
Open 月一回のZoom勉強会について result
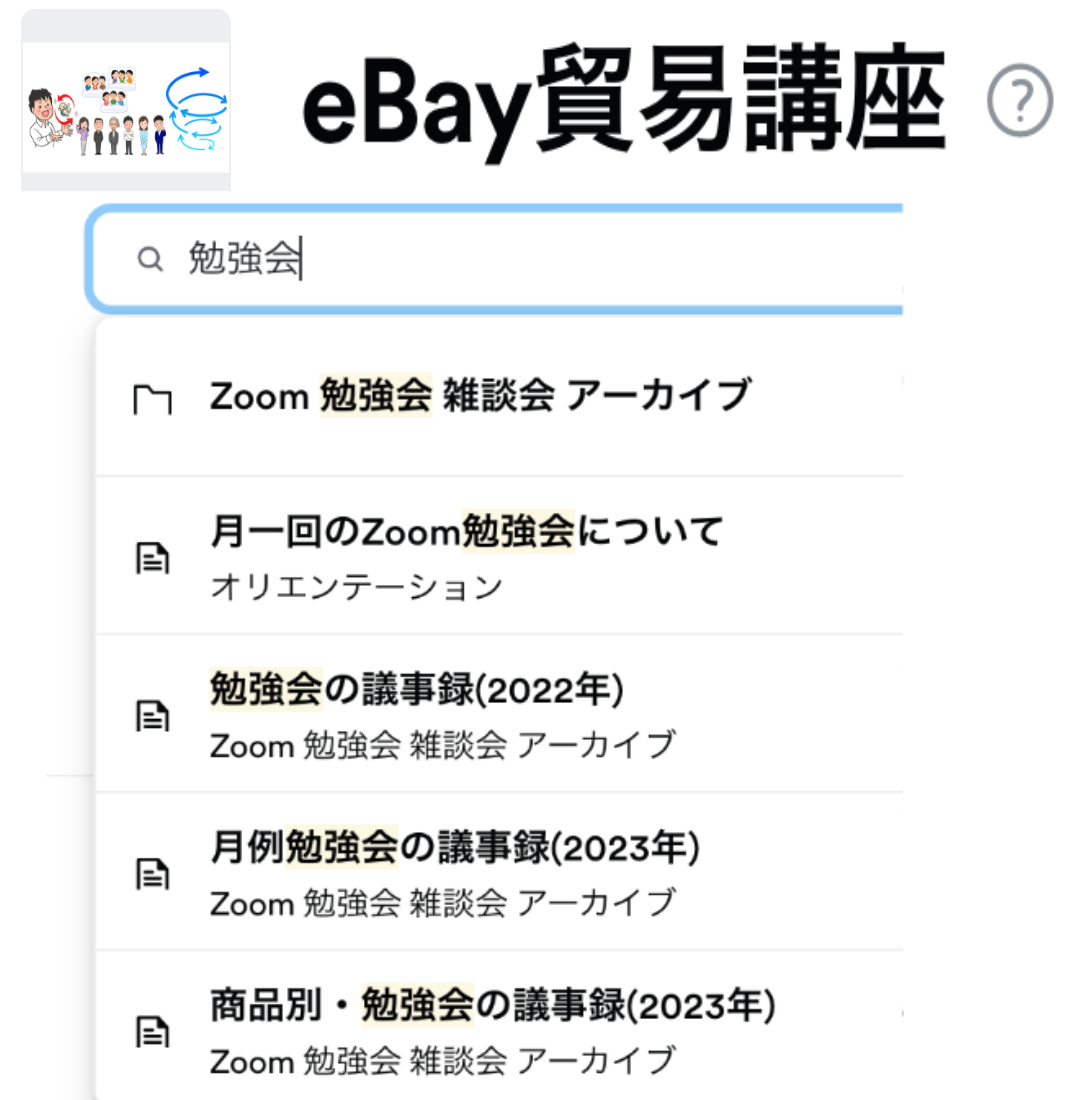(x=466, y=555)
